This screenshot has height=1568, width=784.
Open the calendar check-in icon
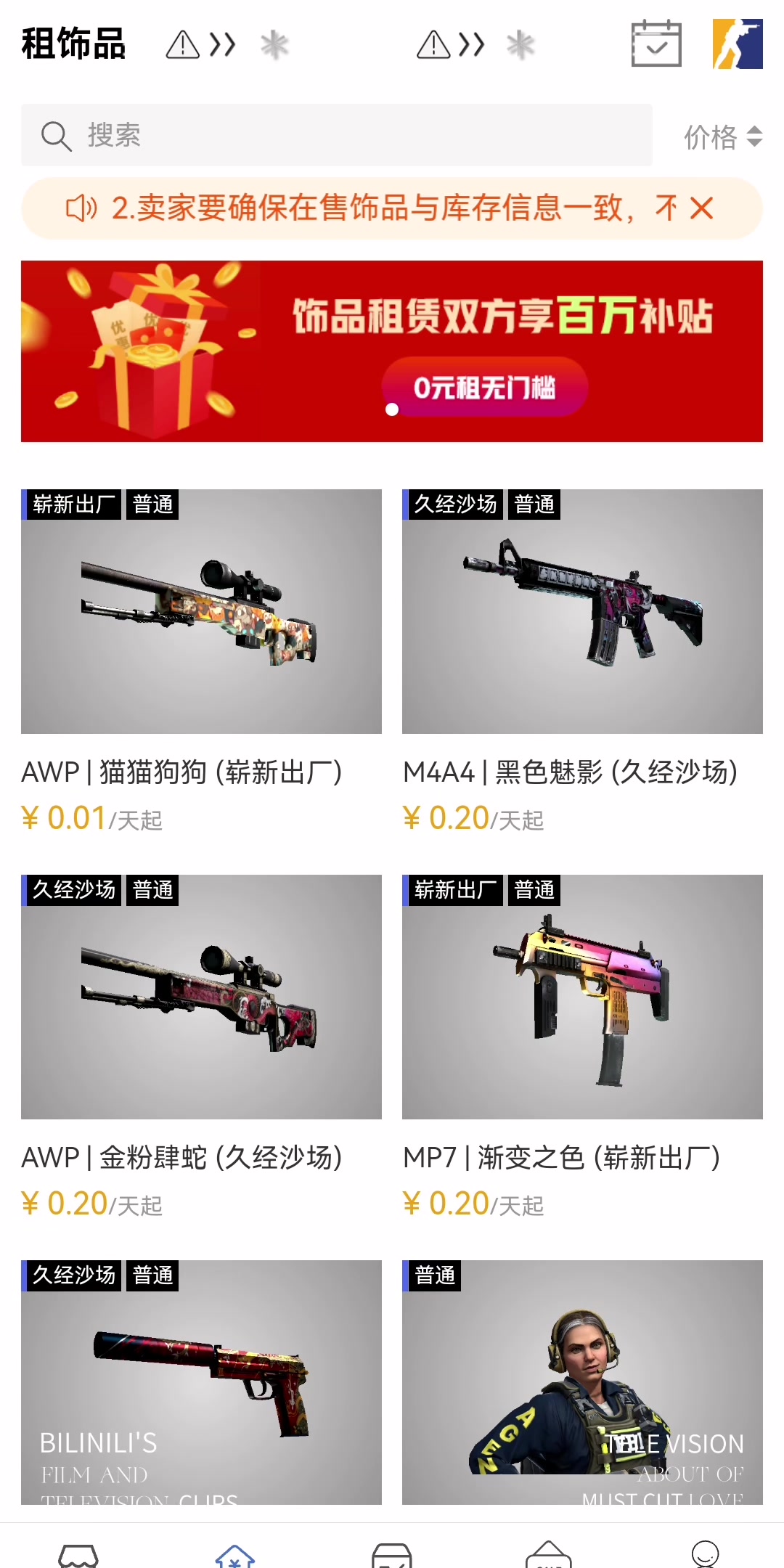pyautogui.click(x=656, y=44)
